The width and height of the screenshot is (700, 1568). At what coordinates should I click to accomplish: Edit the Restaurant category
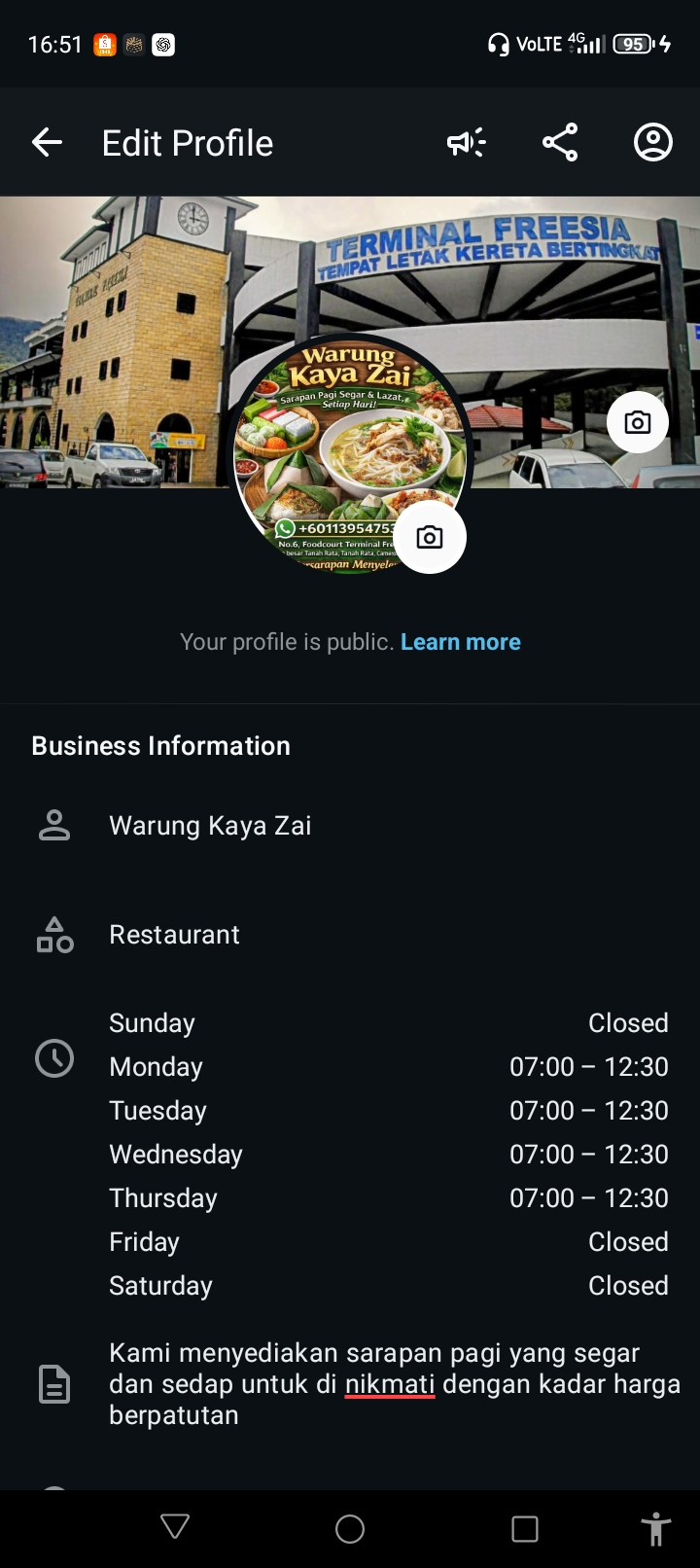pyautogui.click(x=174, y=935)
